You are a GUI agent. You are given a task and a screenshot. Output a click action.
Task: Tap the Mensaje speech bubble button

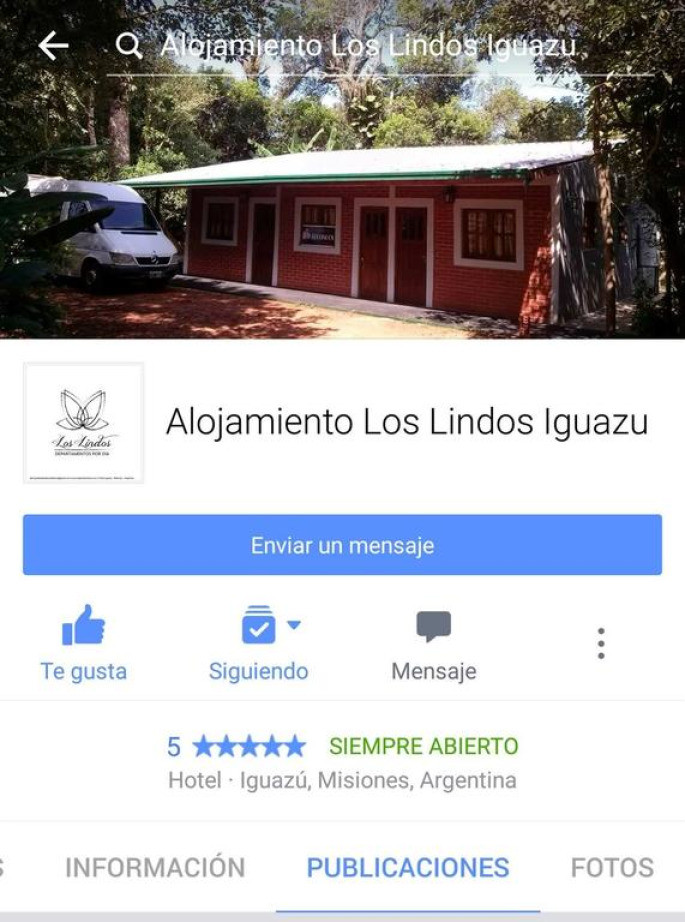[x=433, y=644]
